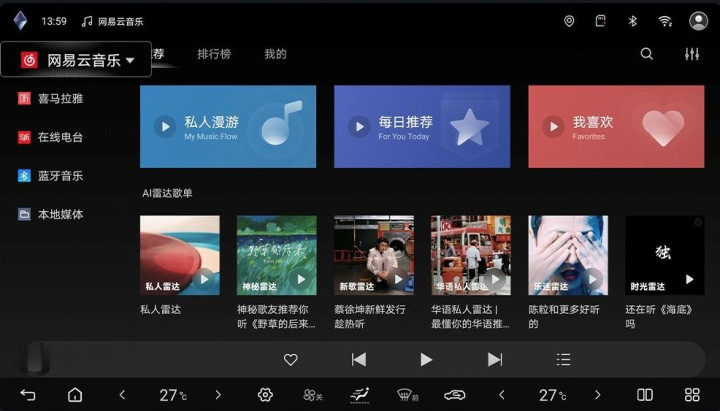
Task: Open the 时光雷达 playlist
Action: pos(664,256)
